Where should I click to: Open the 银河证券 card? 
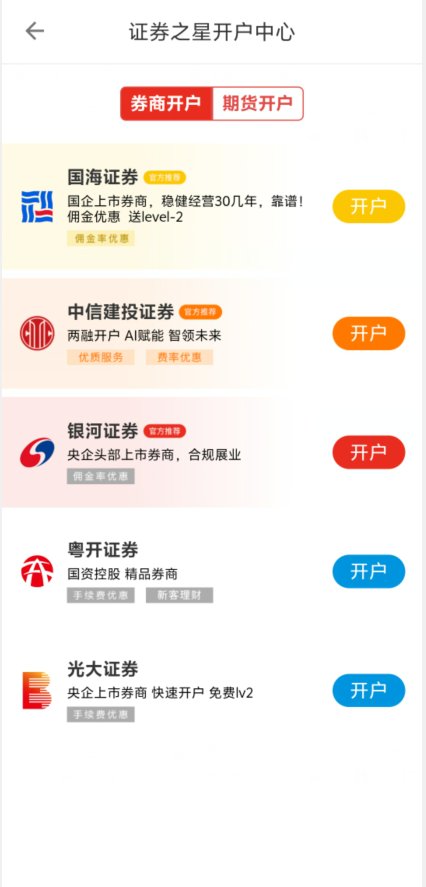click(x=213, y=452)
